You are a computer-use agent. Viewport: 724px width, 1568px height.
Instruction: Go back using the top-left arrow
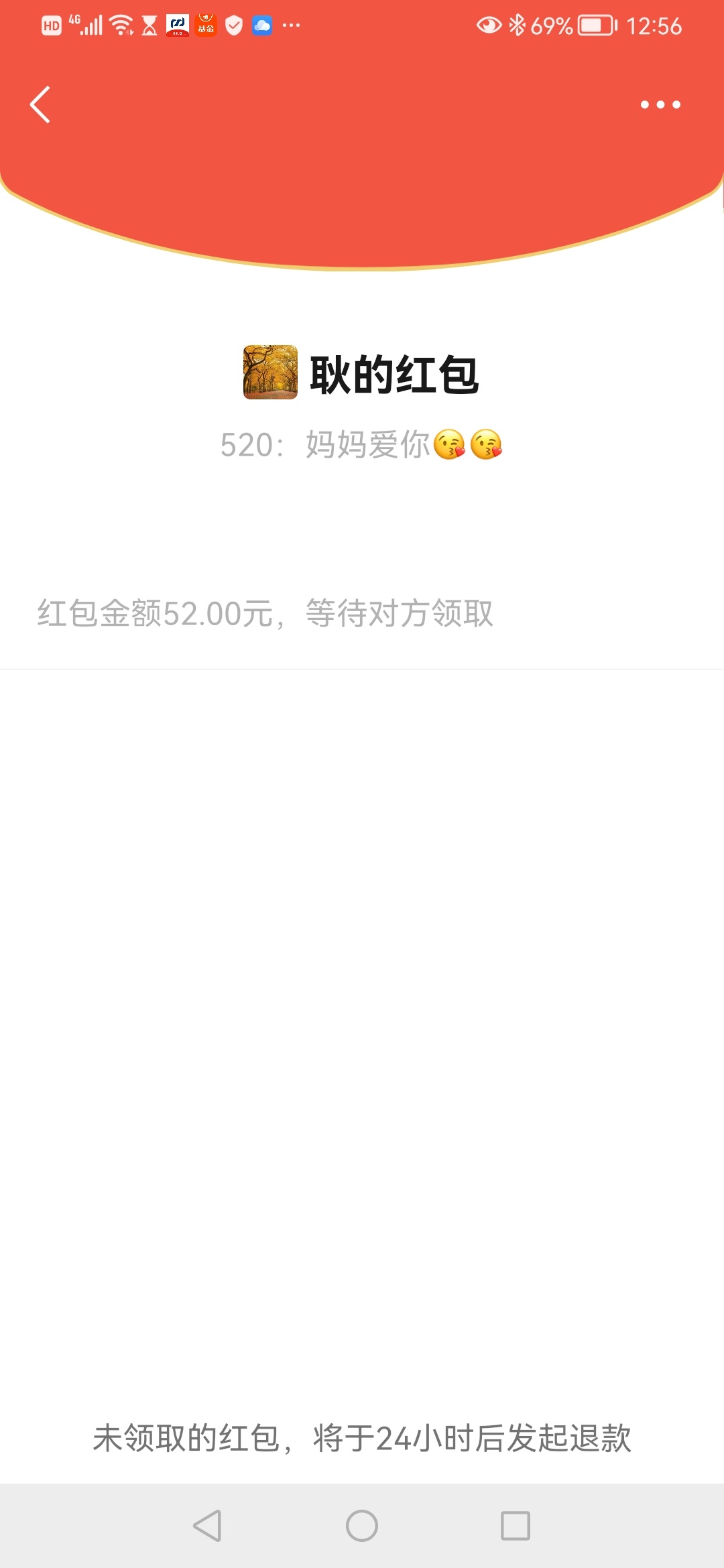tap(40, 105)
